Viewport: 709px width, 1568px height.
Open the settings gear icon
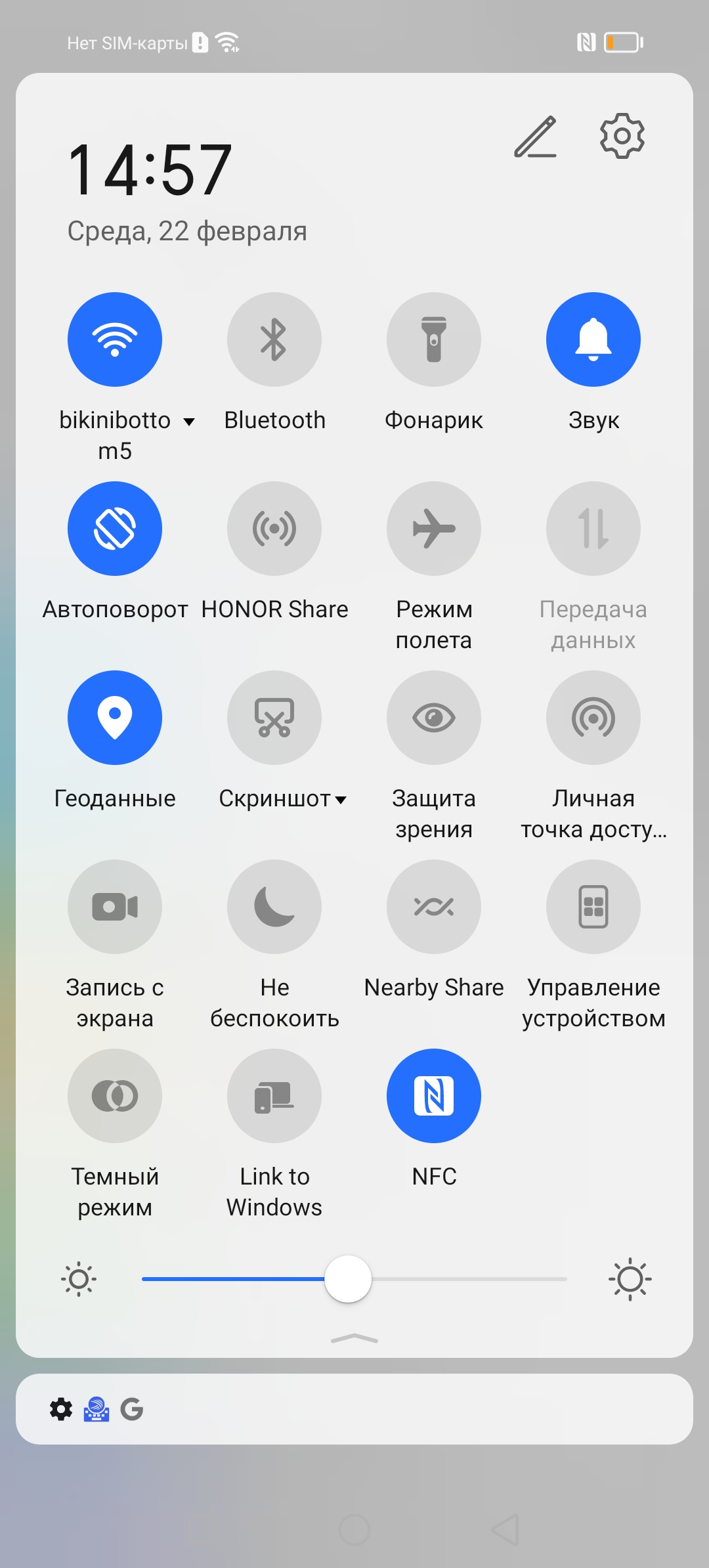tap(622, 136)
